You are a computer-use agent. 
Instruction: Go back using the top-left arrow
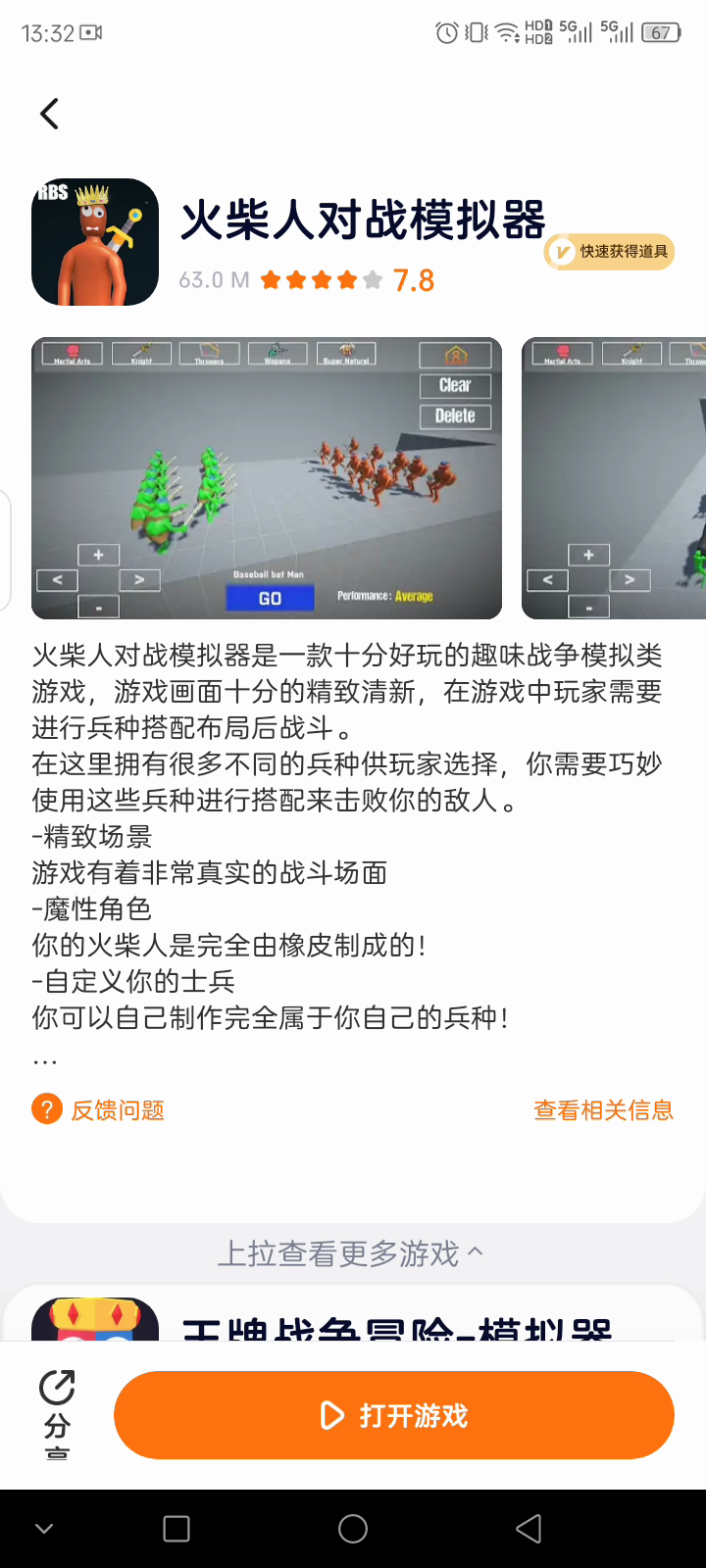[49, 114]
